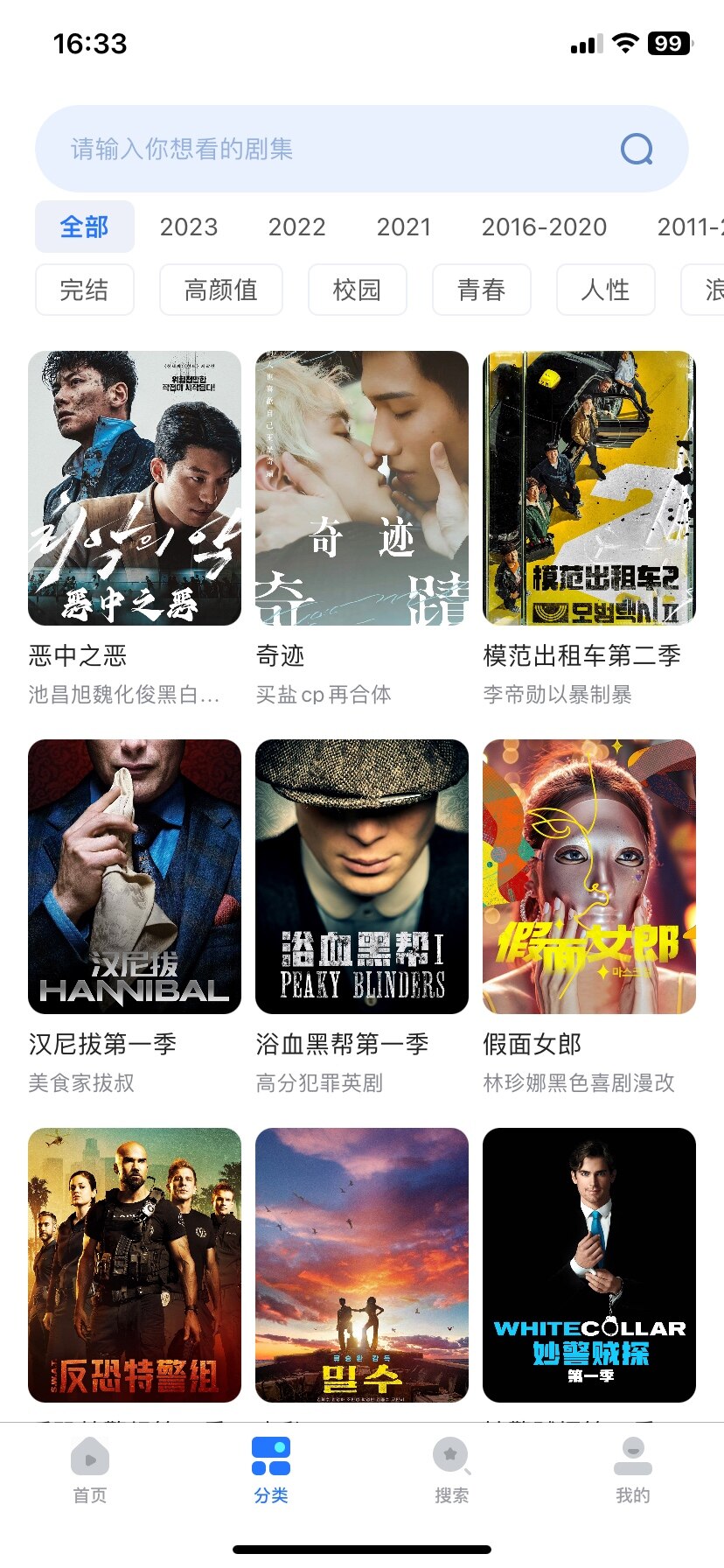Choose the 2016-2020 year range
724x1568 pixels.
click(544, 227)
